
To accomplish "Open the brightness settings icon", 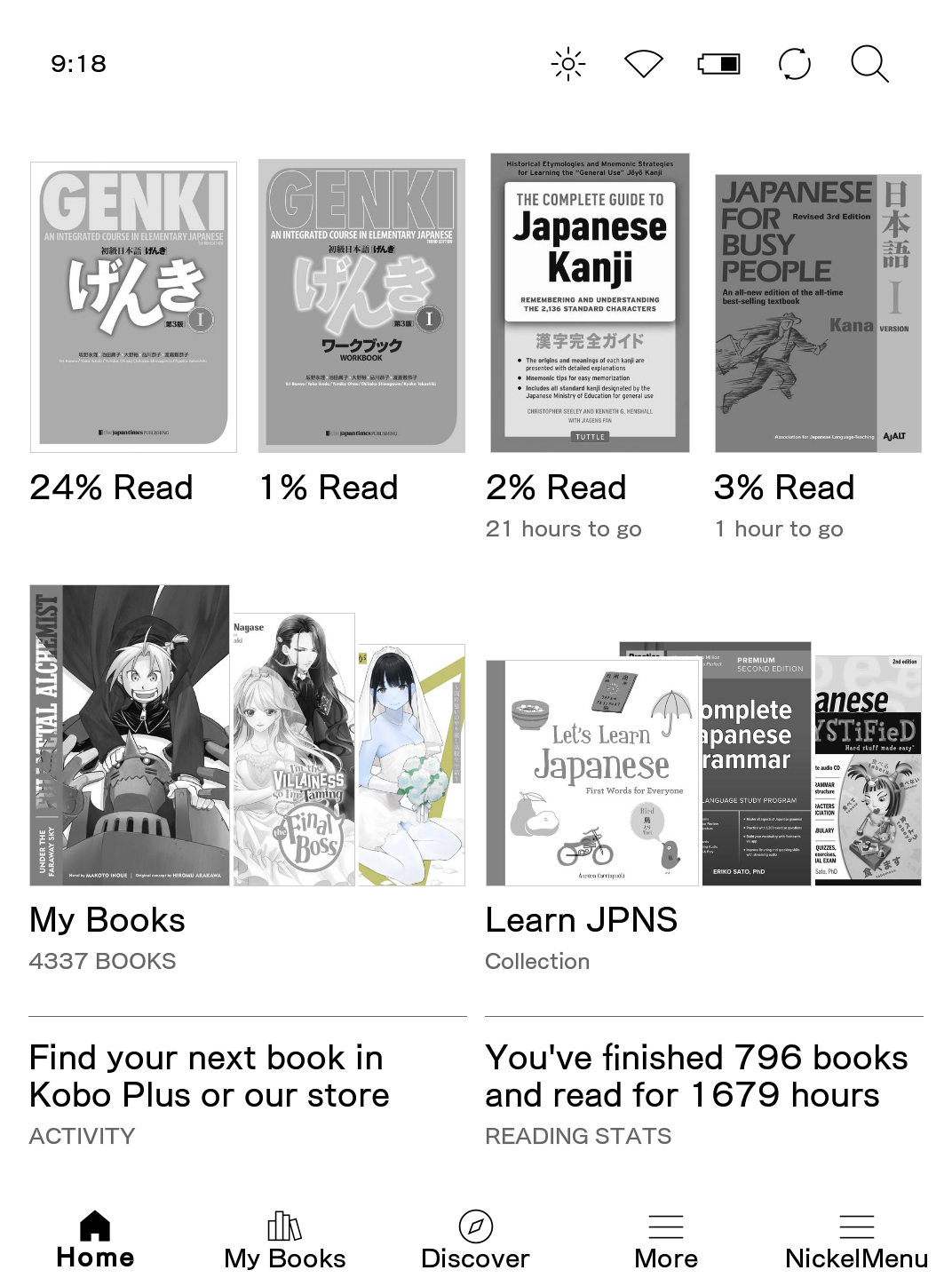I will click(568, 64).
